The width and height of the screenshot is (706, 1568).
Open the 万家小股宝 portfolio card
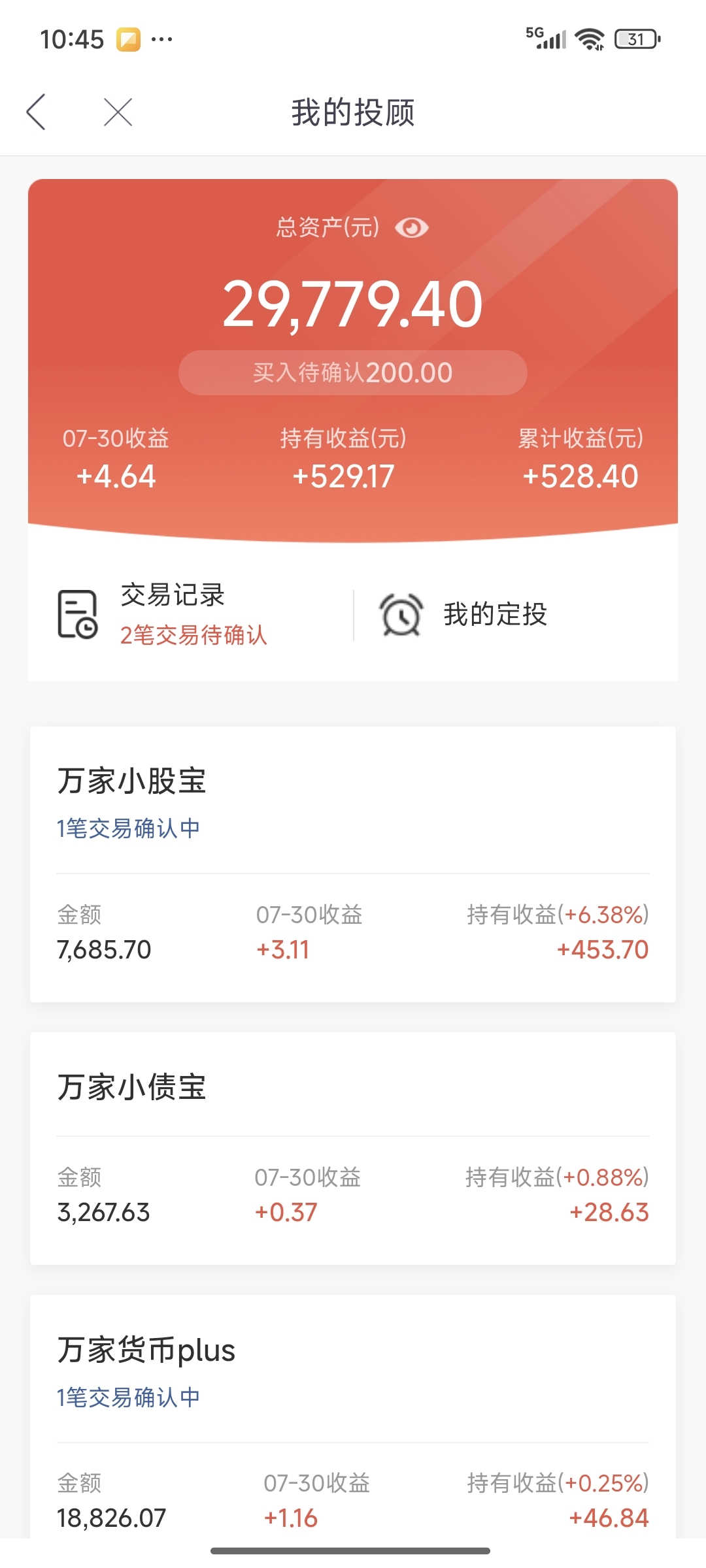click(x=353, y=864)
